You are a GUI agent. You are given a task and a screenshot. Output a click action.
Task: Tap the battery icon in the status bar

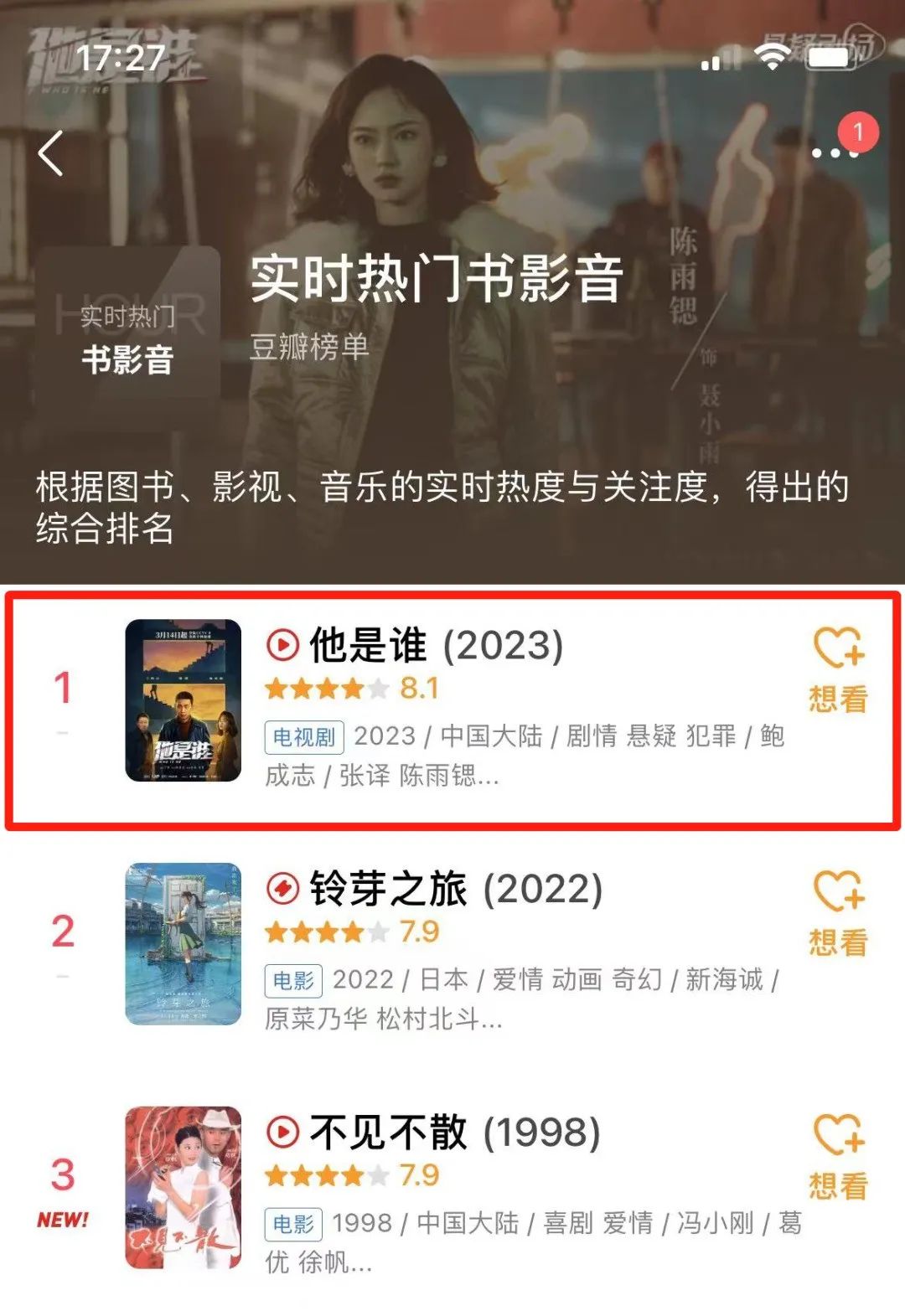(831, 59)
